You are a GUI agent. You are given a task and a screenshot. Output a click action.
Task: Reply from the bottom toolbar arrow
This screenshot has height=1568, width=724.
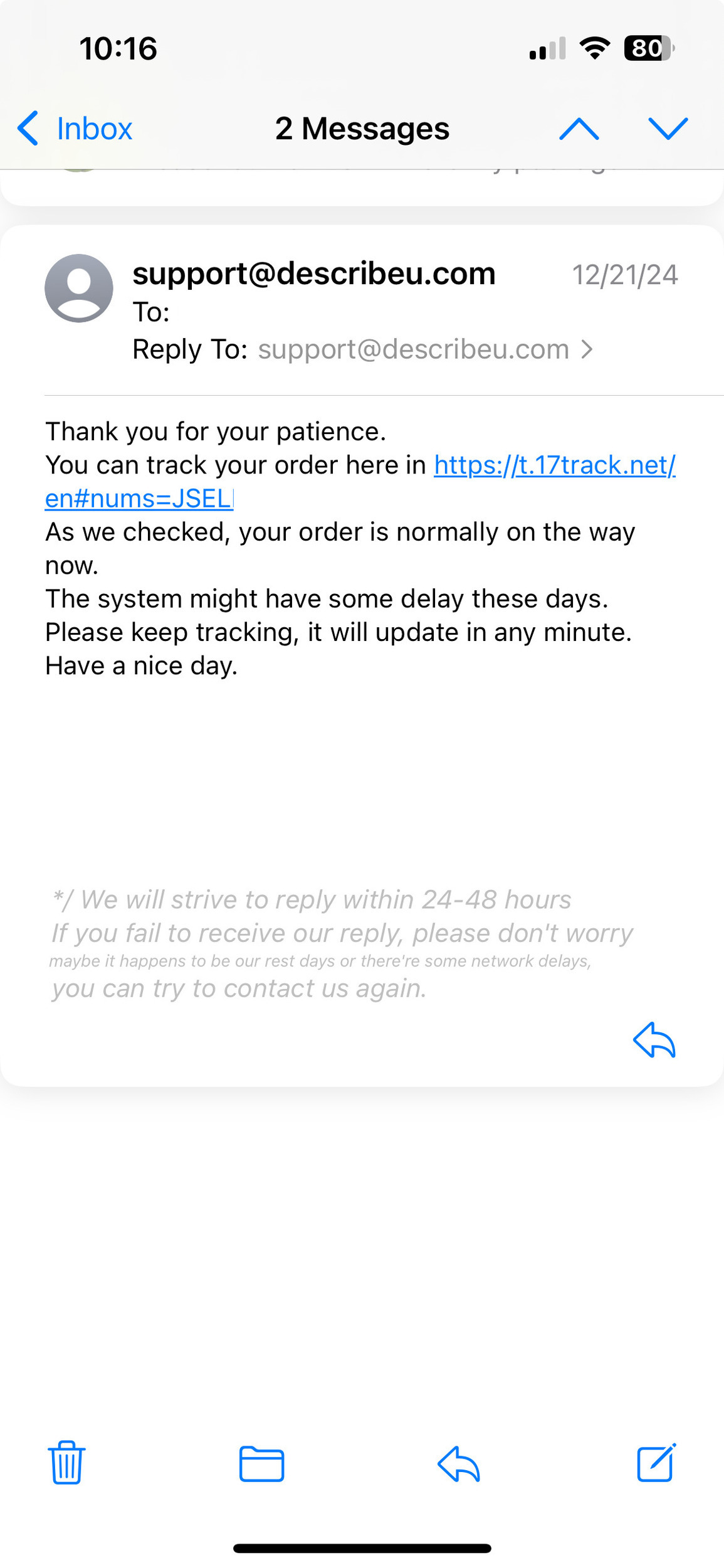(x=458, y=1464)
